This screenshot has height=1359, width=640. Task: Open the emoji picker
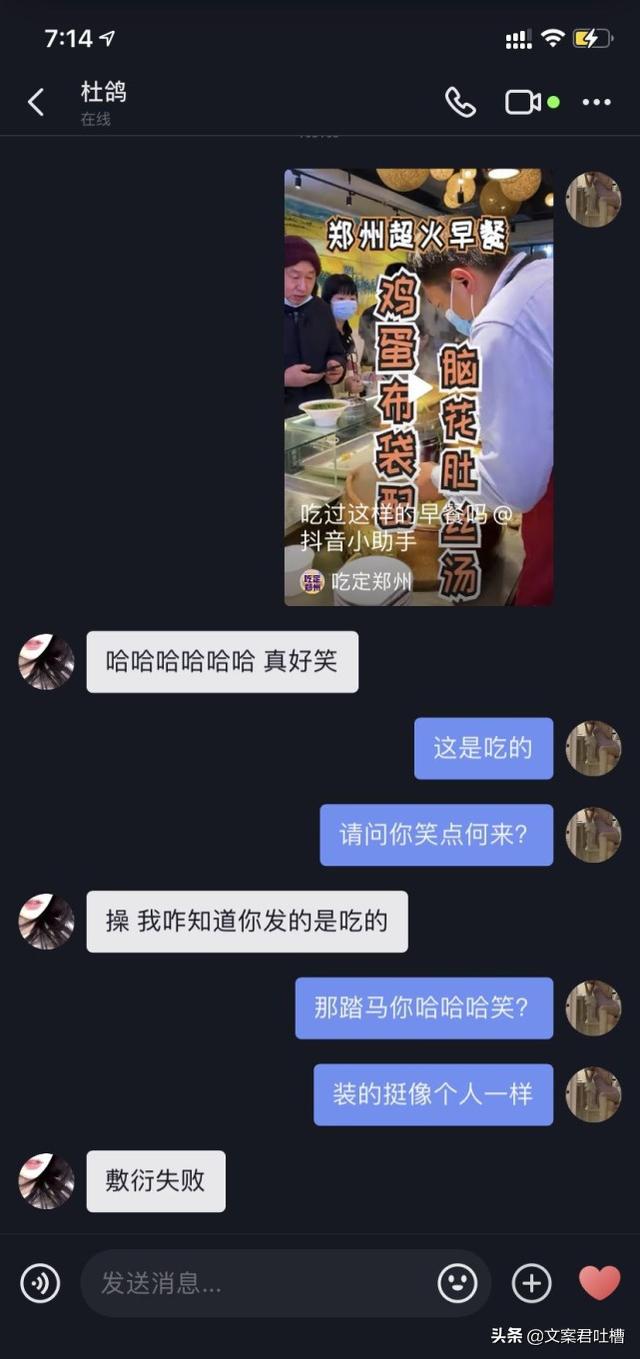(x=457, y=1283)
